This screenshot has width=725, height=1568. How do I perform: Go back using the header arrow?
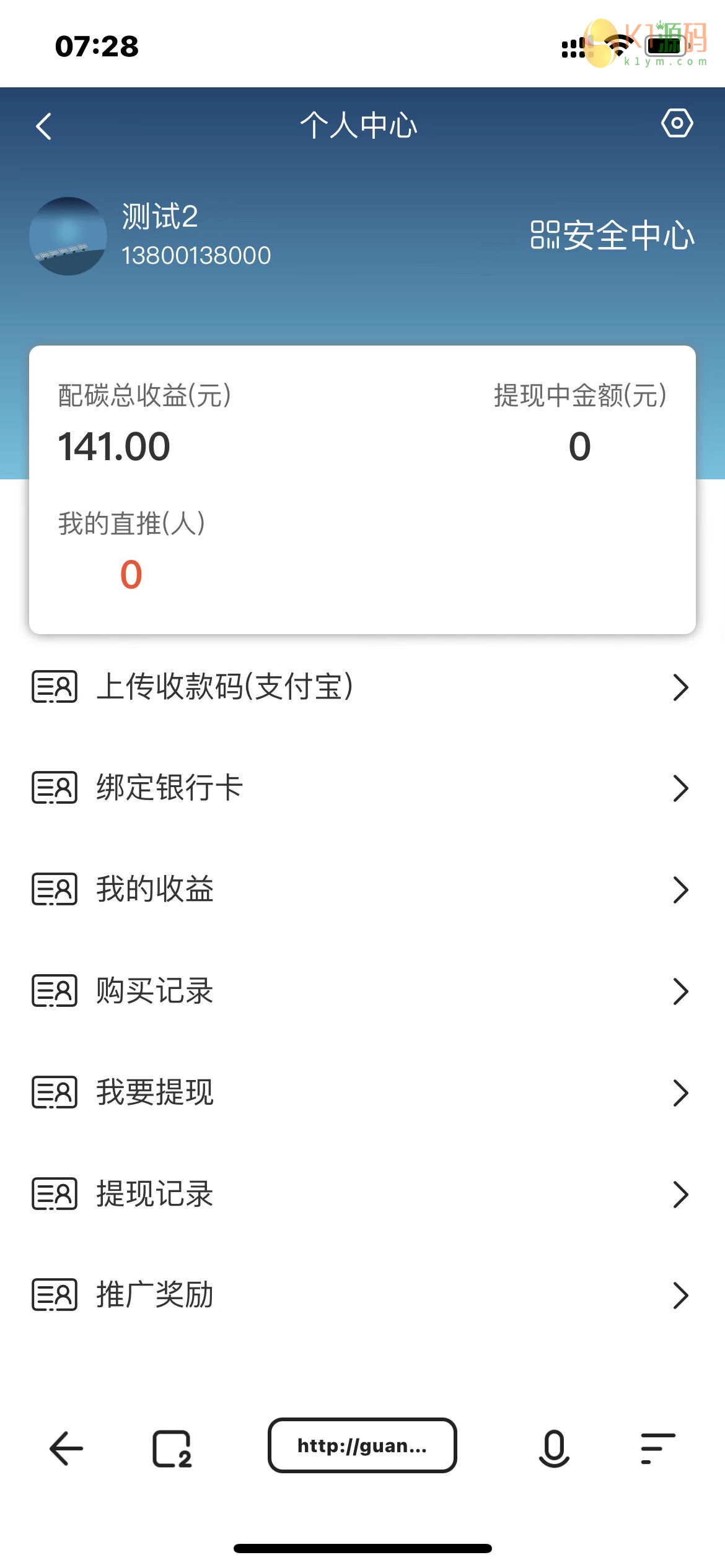click(44, 126)
